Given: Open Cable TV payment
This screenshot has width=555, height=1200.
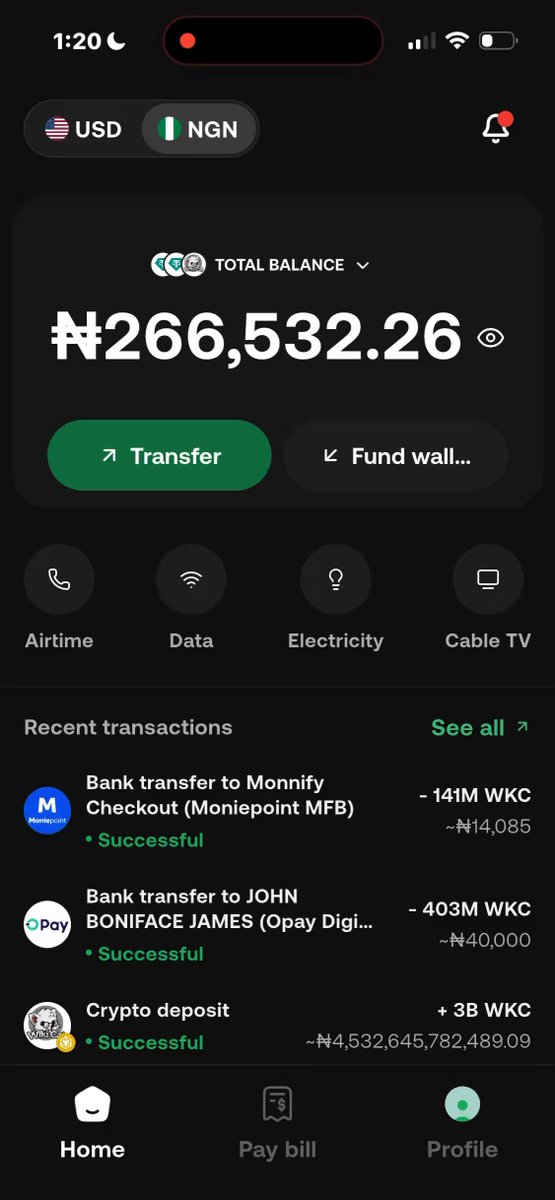Looking at the screenshot, I should [x=488, y=598].
